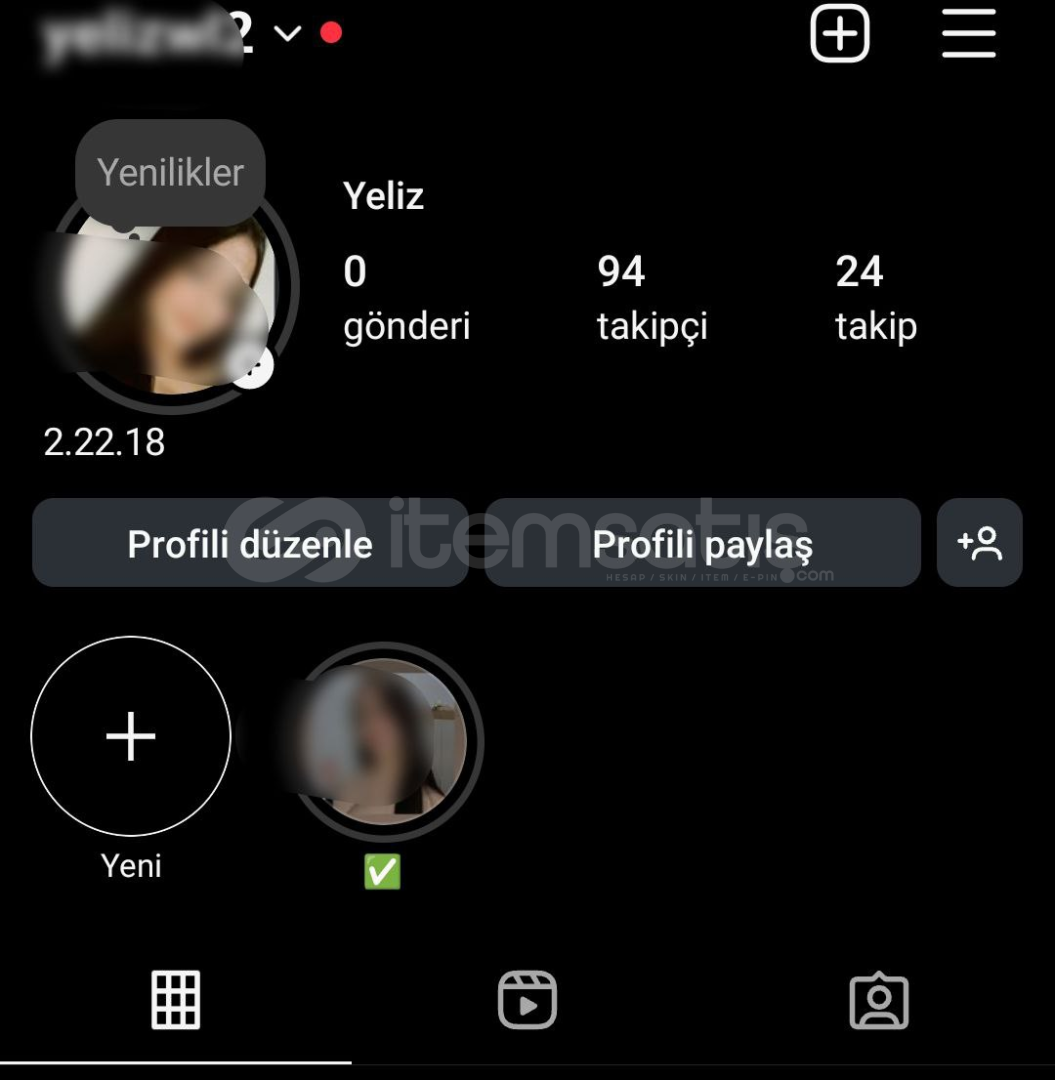Add a new highlight with Yeni
This screenshot has width=1055, height=1080.
pyautogui.click(x=131, y=737)
